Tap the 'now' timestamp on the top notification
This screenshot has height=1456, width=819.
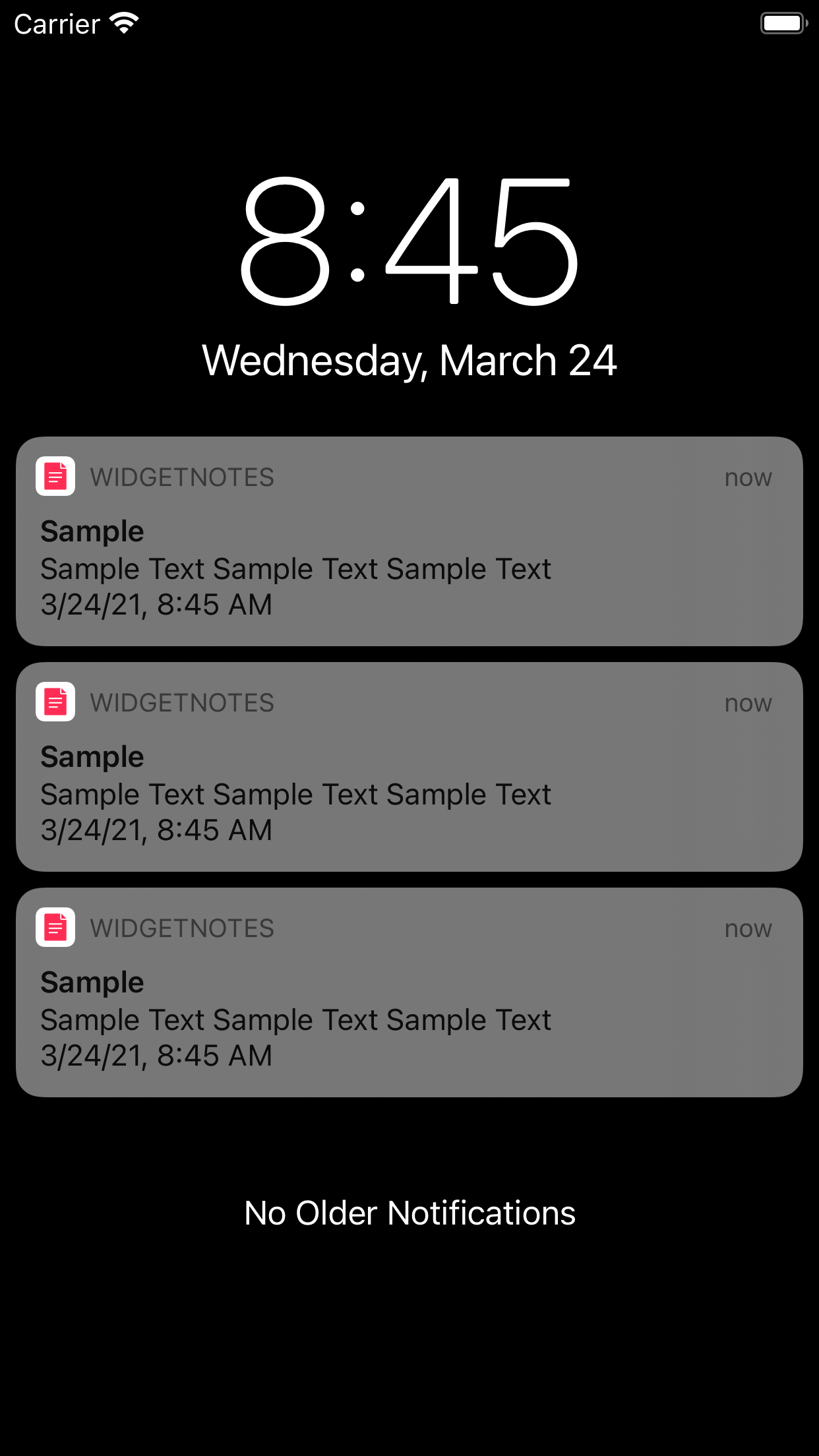tap(747, 477)
